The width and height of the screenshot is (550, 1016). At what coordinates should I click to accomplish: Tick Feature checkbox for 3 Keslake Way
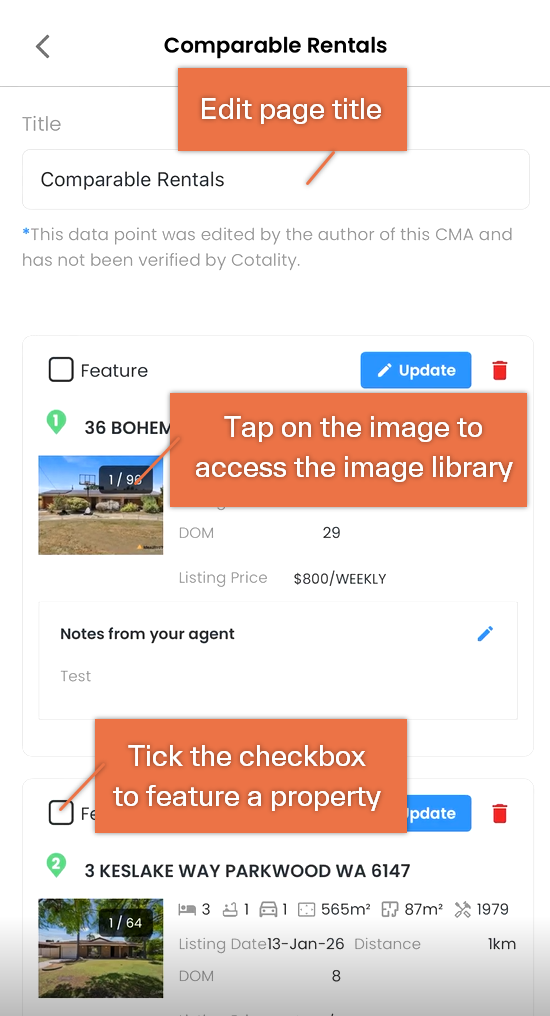pos(61,813)
